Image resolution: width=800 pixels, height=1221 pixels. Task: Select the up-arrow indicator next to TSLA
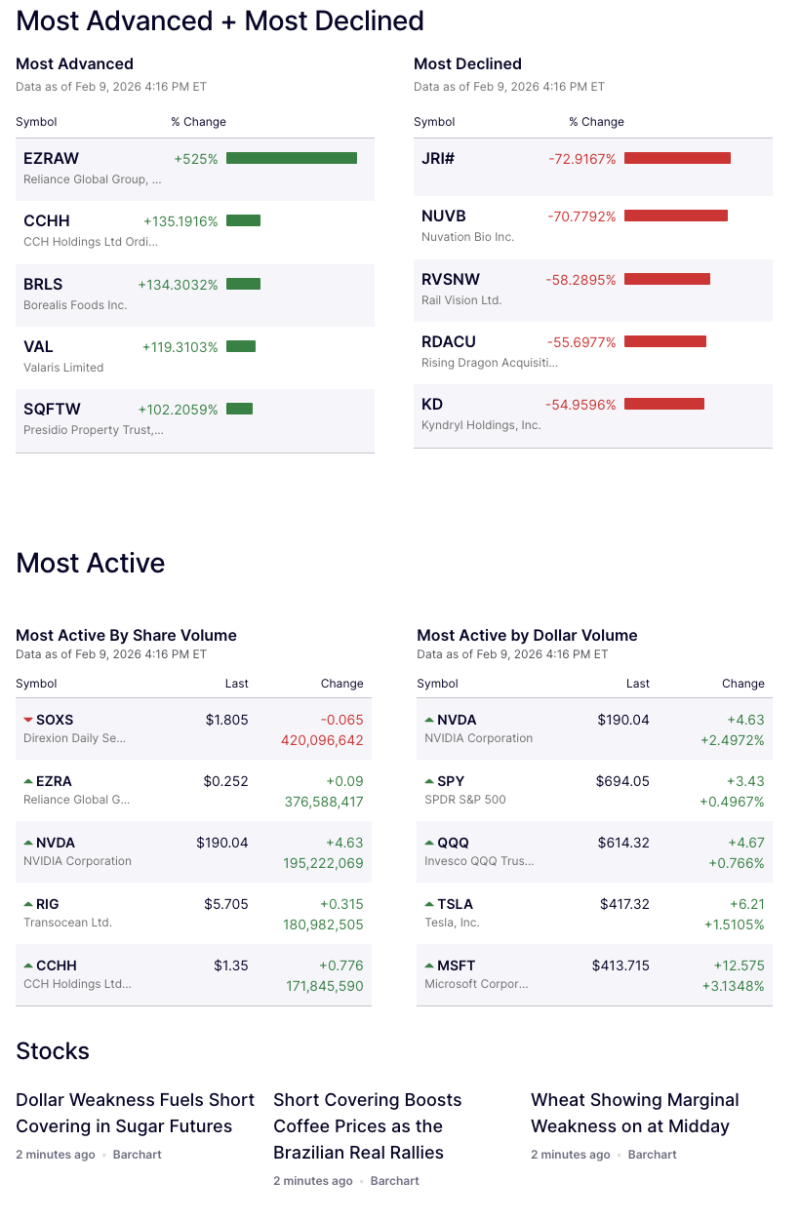tap(428, 904)
